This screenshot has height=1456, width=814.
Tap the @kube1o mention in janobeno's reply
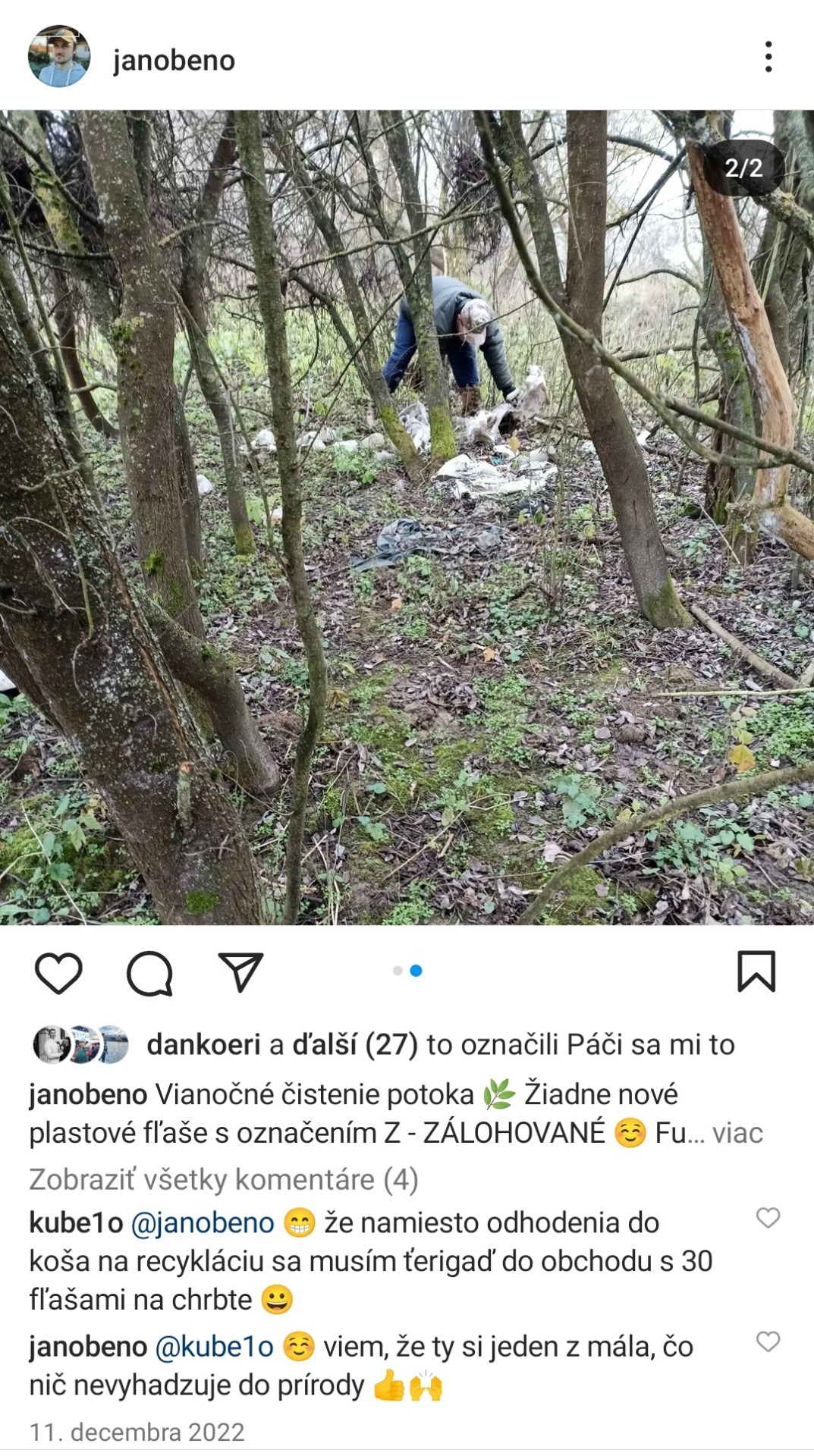point(214,1347)
